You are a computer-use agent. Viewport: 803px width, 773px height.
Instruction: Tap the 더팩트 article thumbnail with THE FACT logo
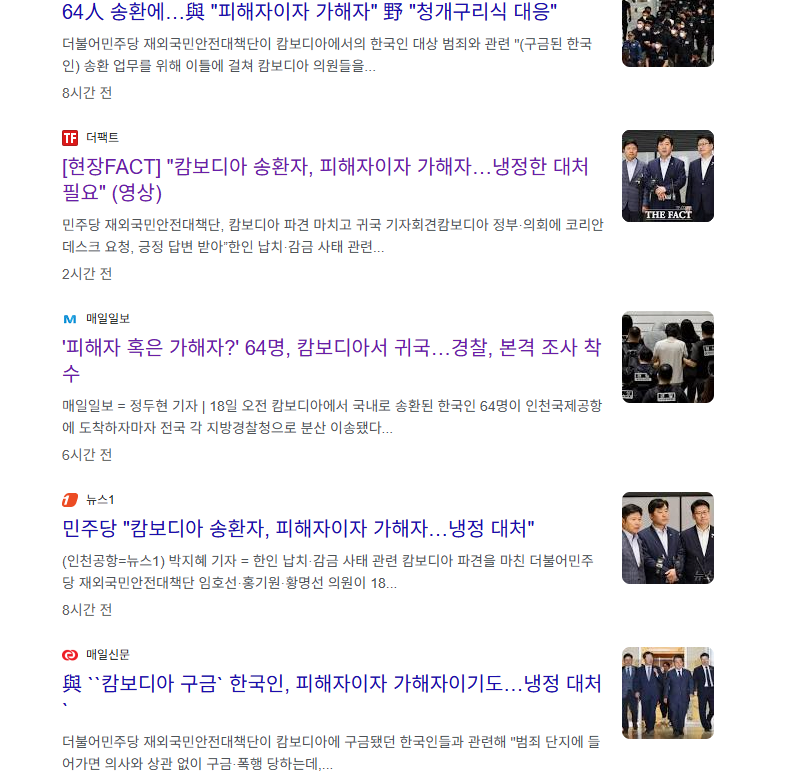pyautogui.click(x=667, y=176)
